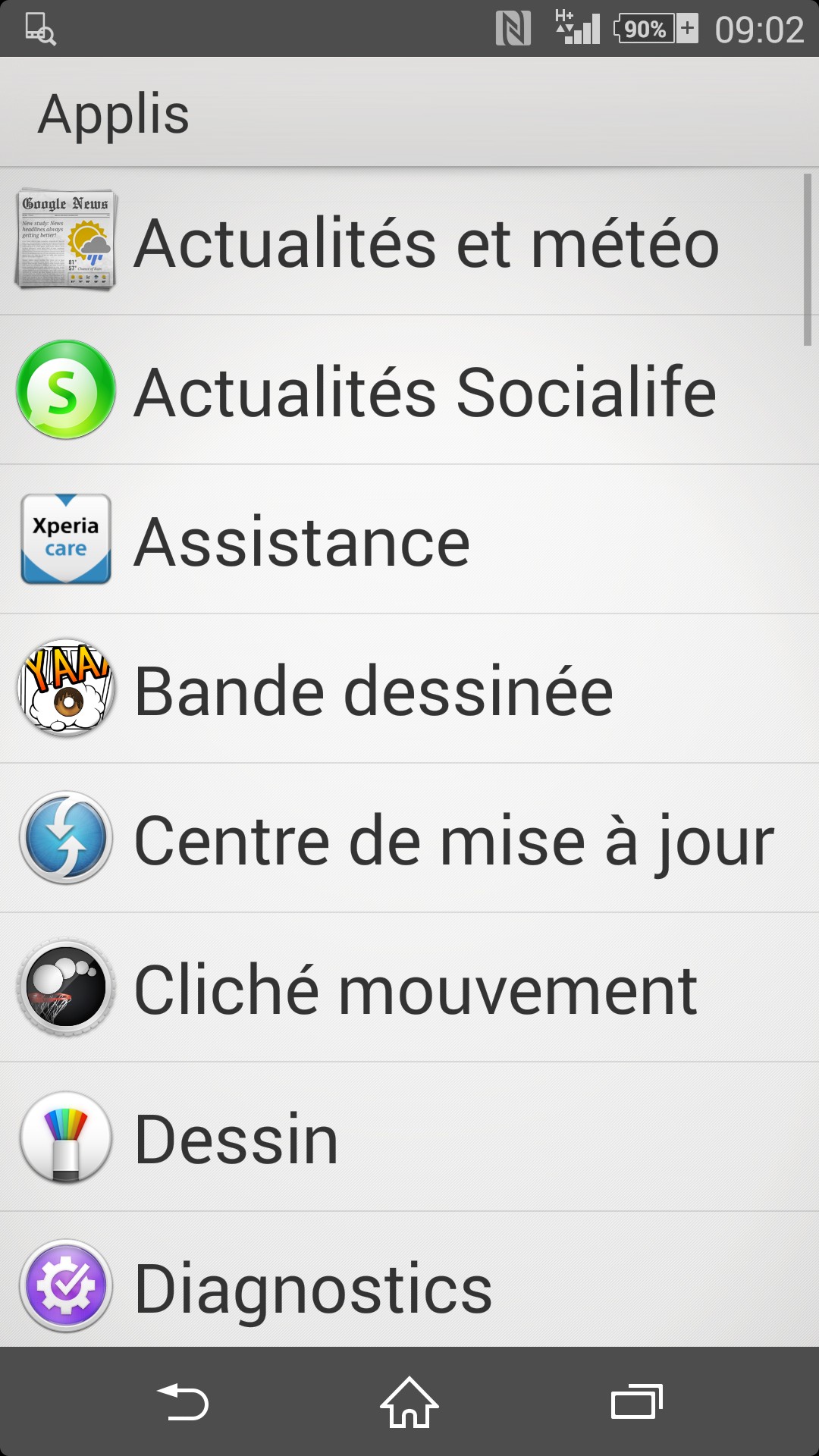The image size is (819, 1456).
Task: Open Centre de mise à jour
Action: (409, 839)
